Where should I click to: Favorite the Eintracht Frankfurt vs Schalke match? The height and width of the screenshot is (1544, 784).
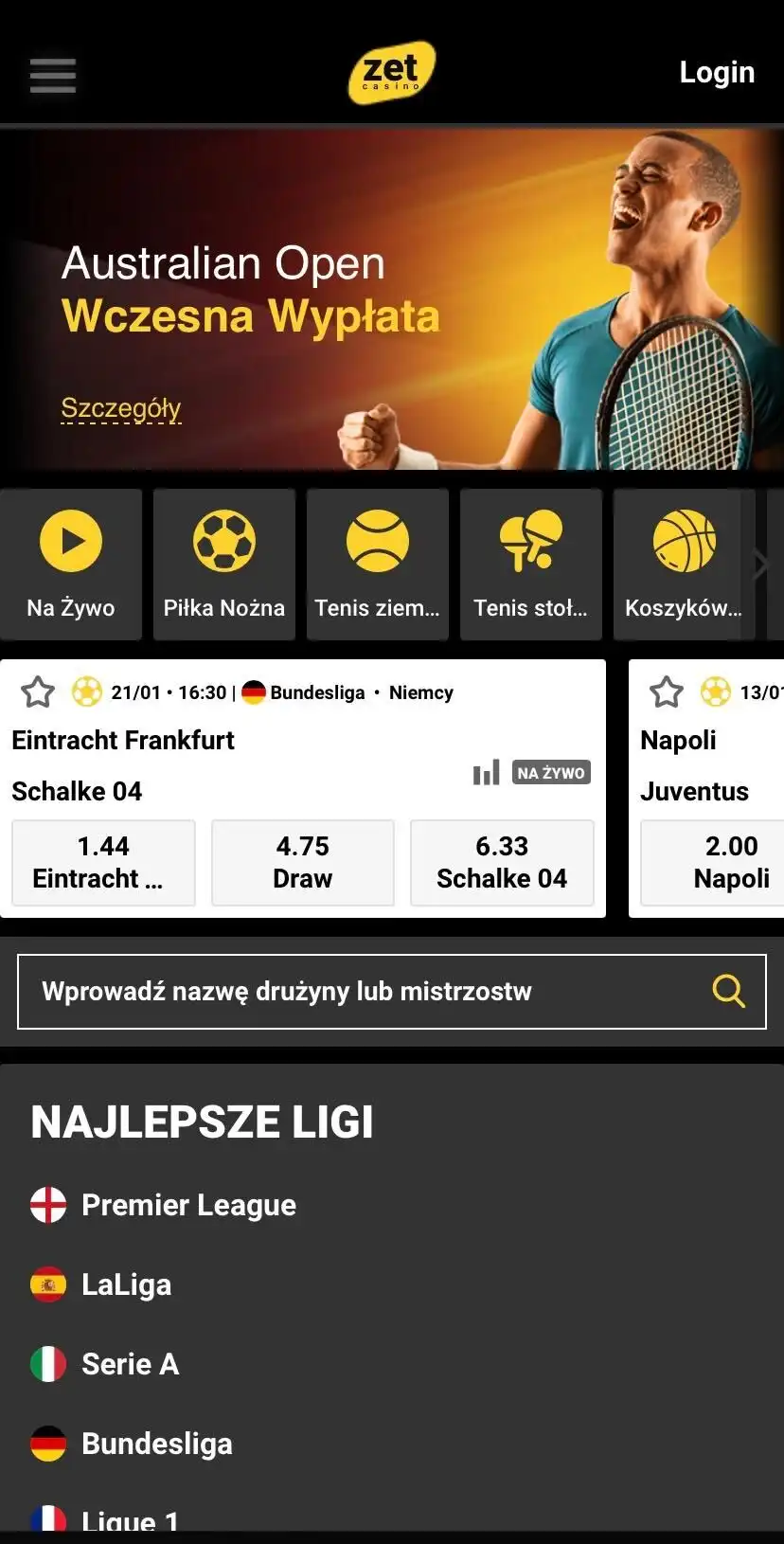(x=38, y=692)
